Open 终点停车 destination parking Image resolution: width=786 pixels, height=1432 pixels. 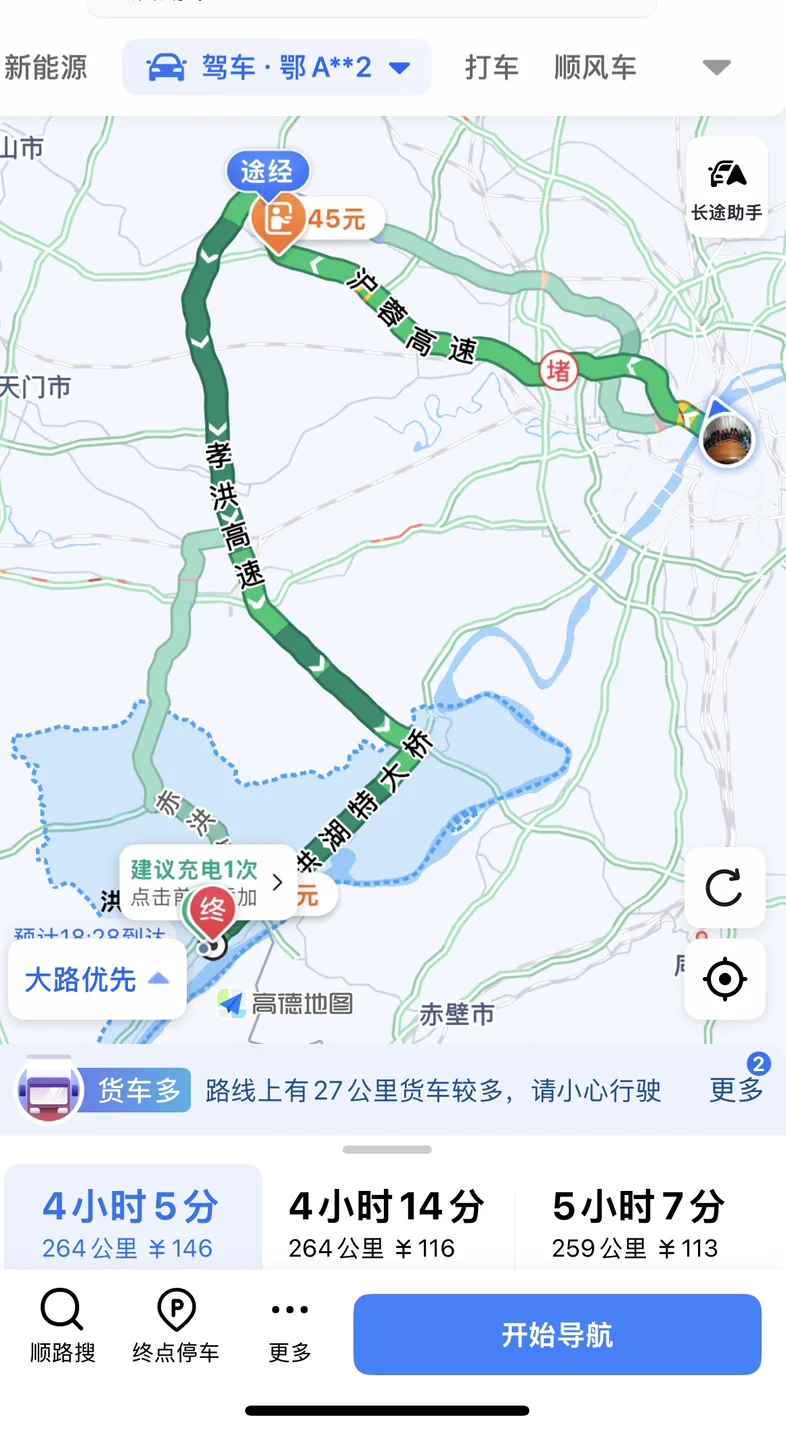[x=176, y=1326]
